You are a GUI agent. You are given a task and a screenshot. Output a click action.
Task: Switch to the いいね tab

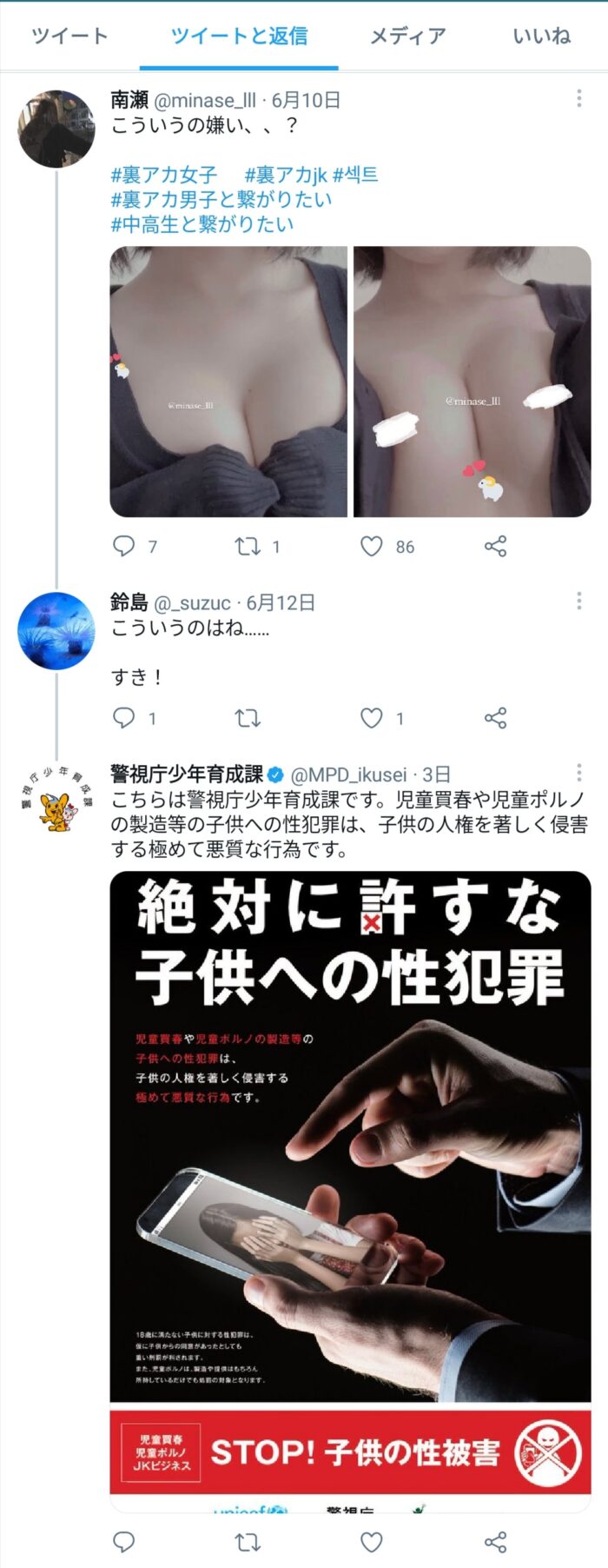tap(541, 36)
